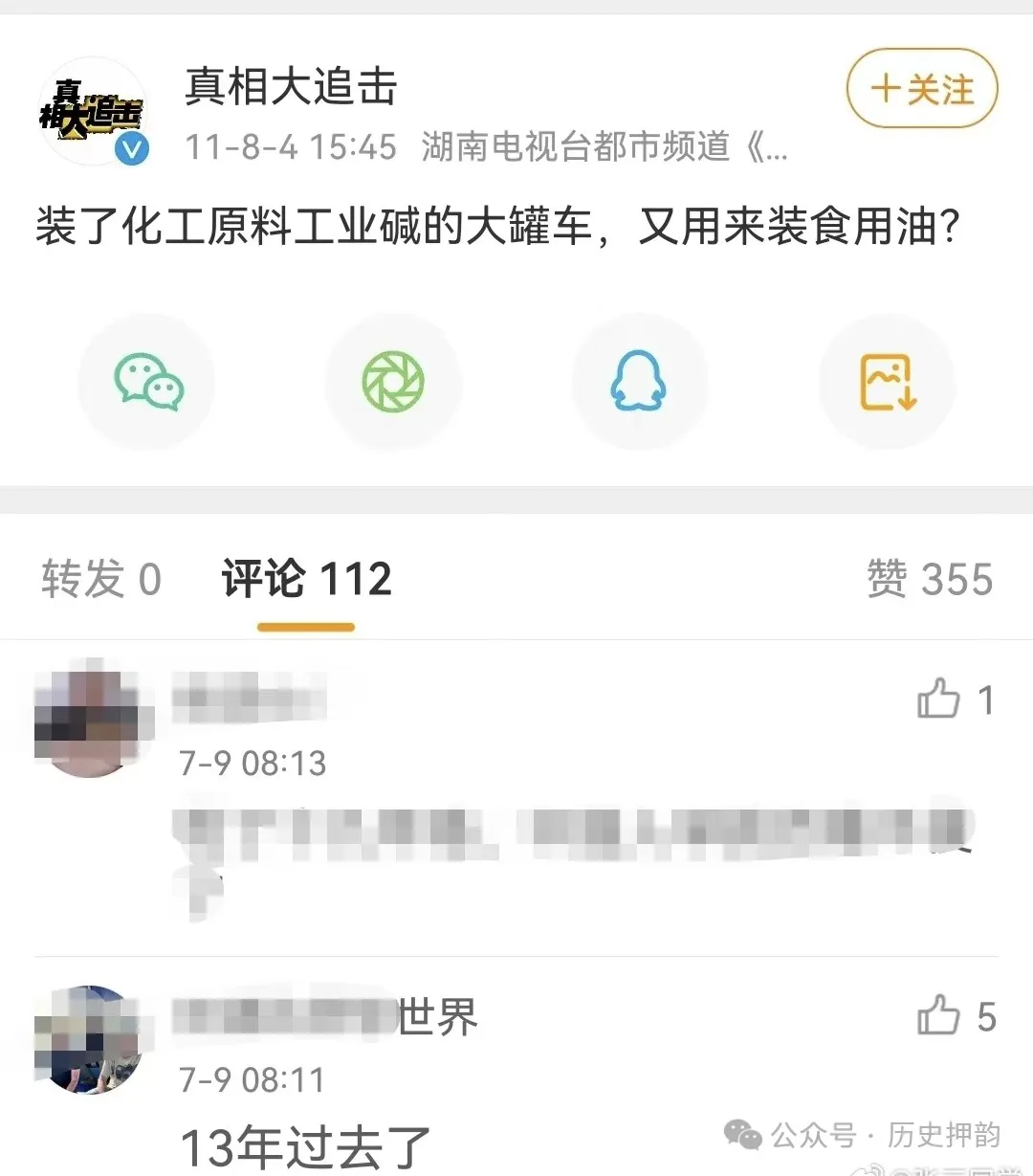Select the 评论 112 tab
Viewport: 1033px width, 1176px height.
[306, 579]
